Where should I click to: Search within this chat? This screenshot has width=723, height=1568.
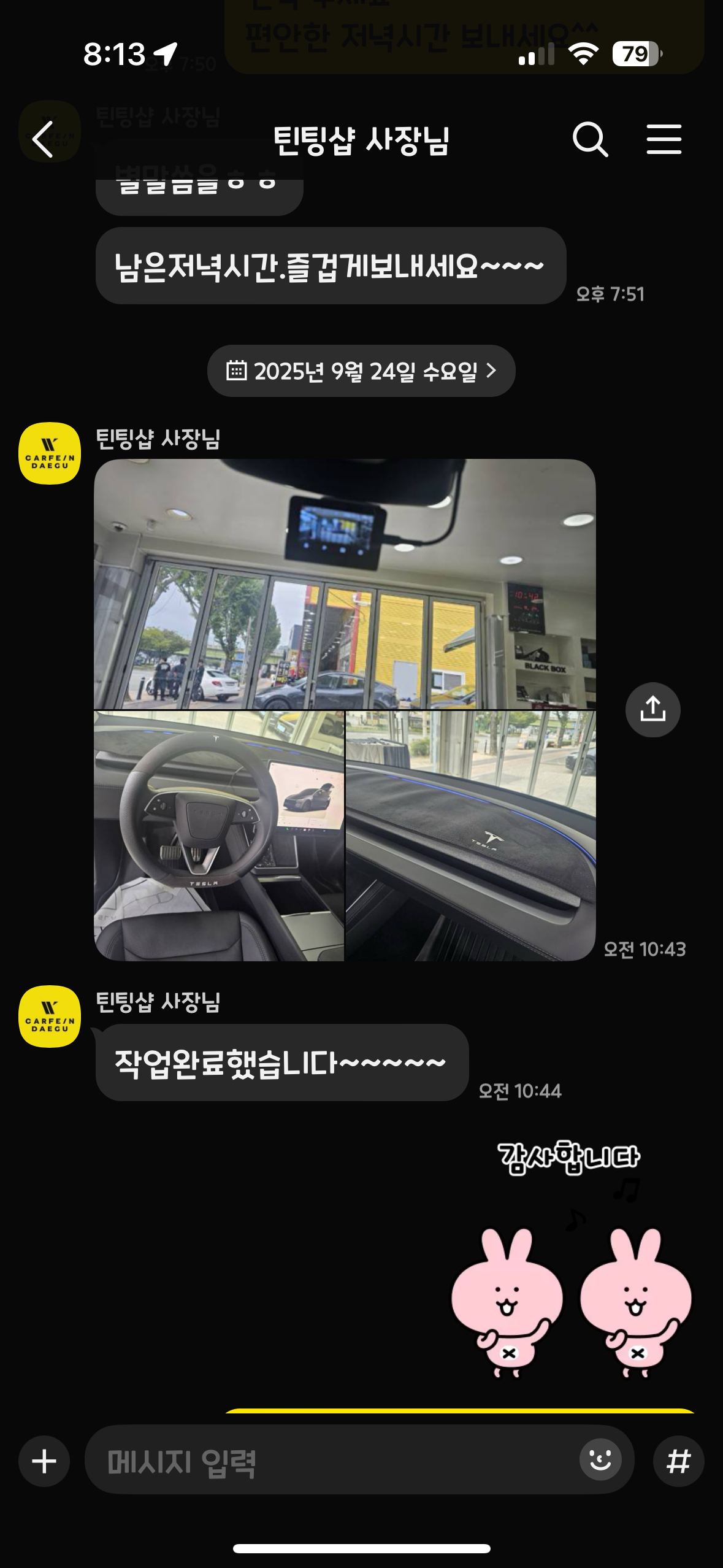tap(590, 140)
